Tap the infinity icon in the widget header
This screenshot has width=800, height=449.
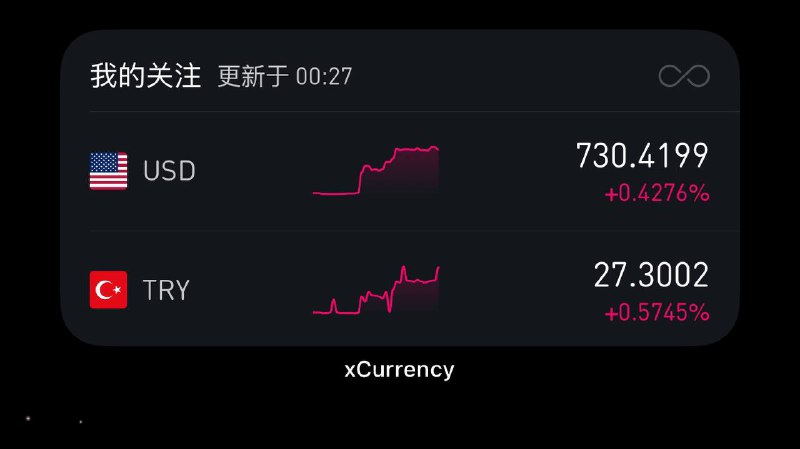tap(684, 76)
